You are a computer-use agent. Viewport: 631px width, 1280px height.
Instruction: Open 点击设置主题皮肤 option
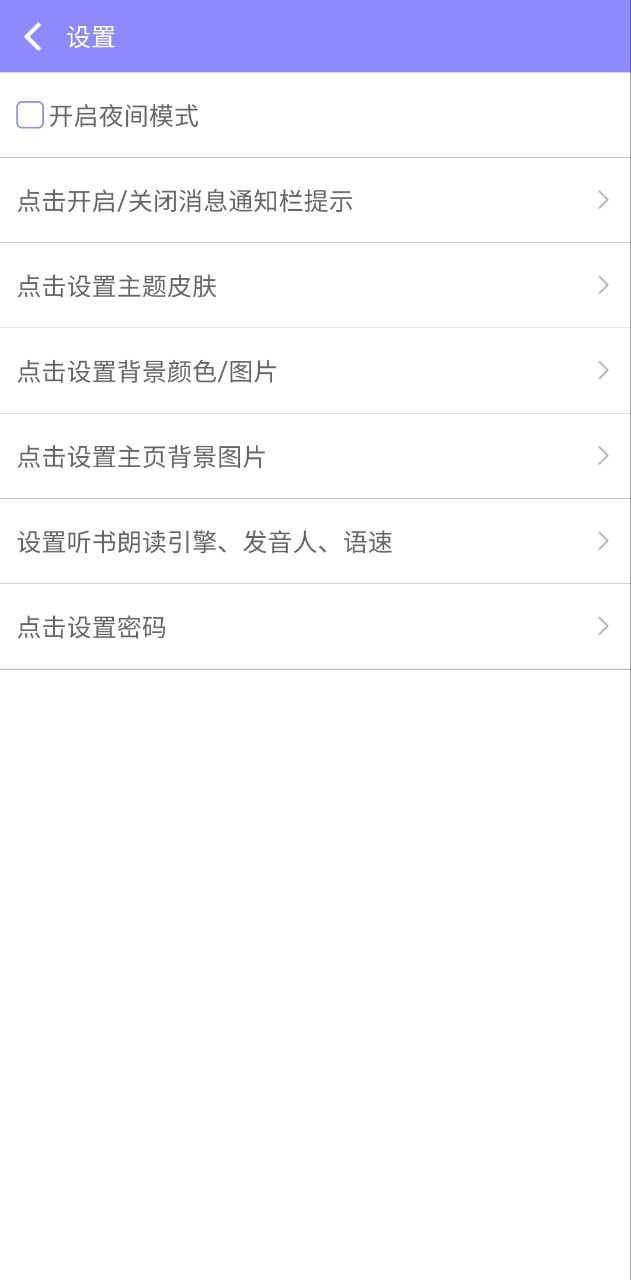click(315, 286)
